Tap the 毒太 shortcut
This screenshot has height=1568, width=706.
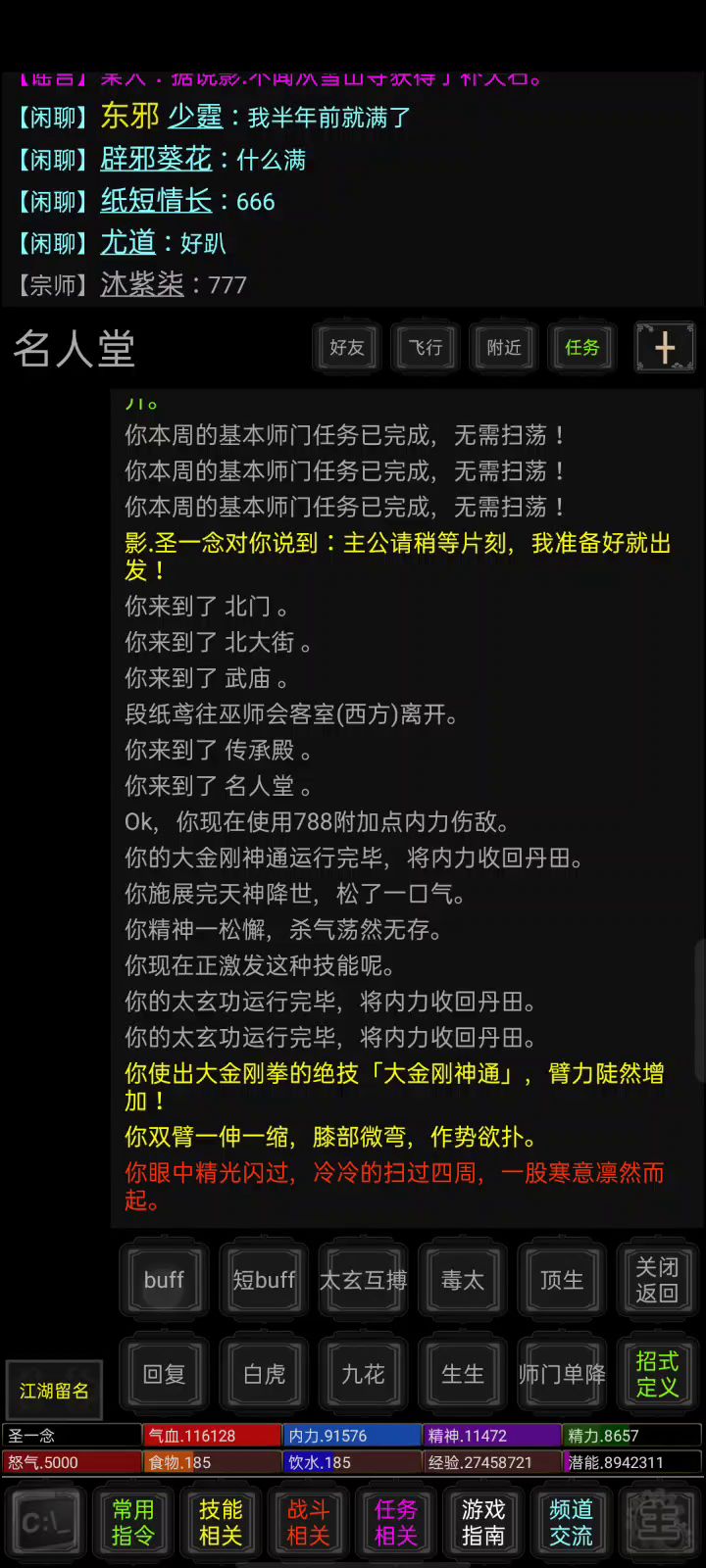point(463,1280)
